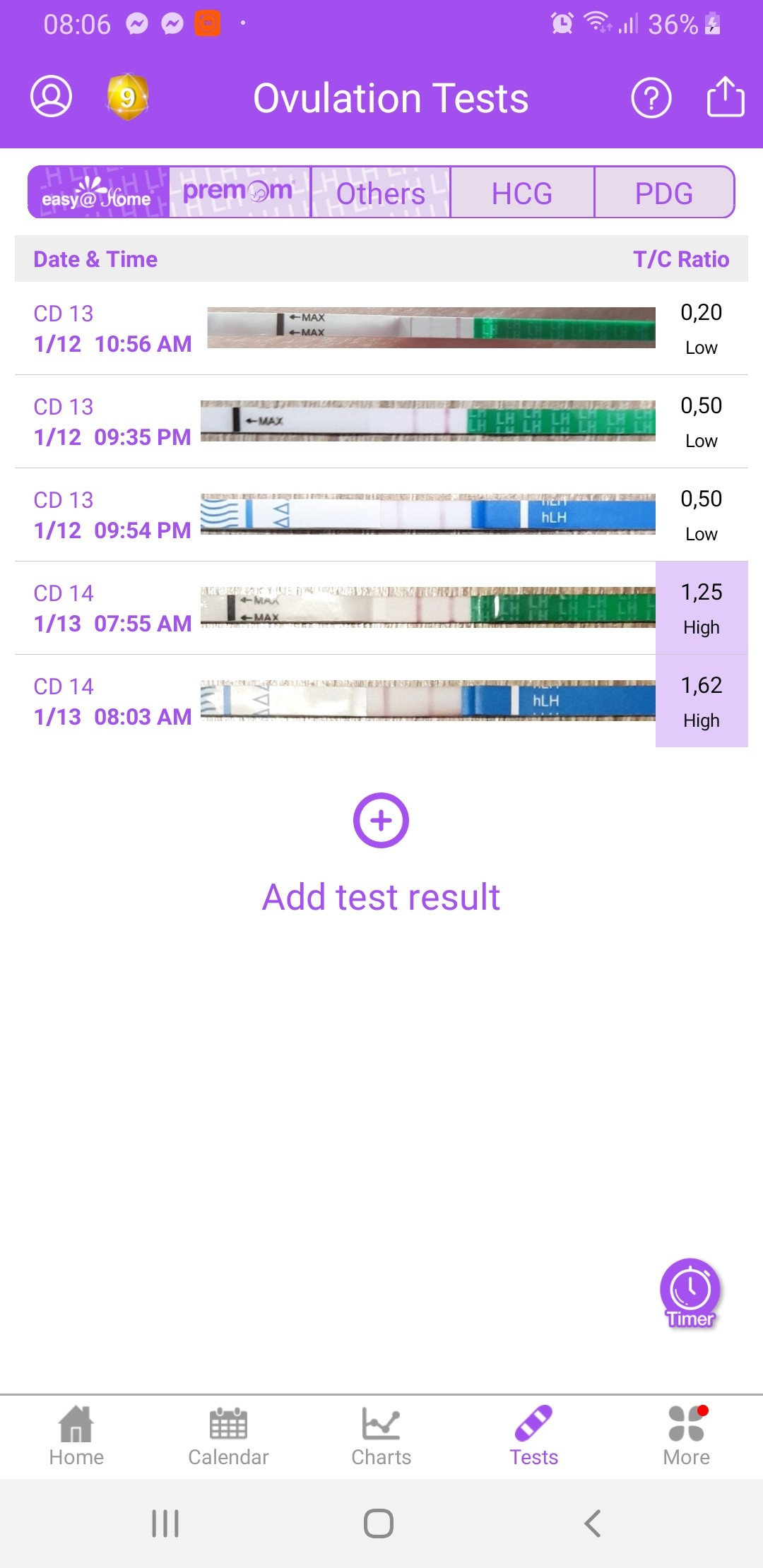
Task: Open the user profile icon
Action: click(51, 97)
